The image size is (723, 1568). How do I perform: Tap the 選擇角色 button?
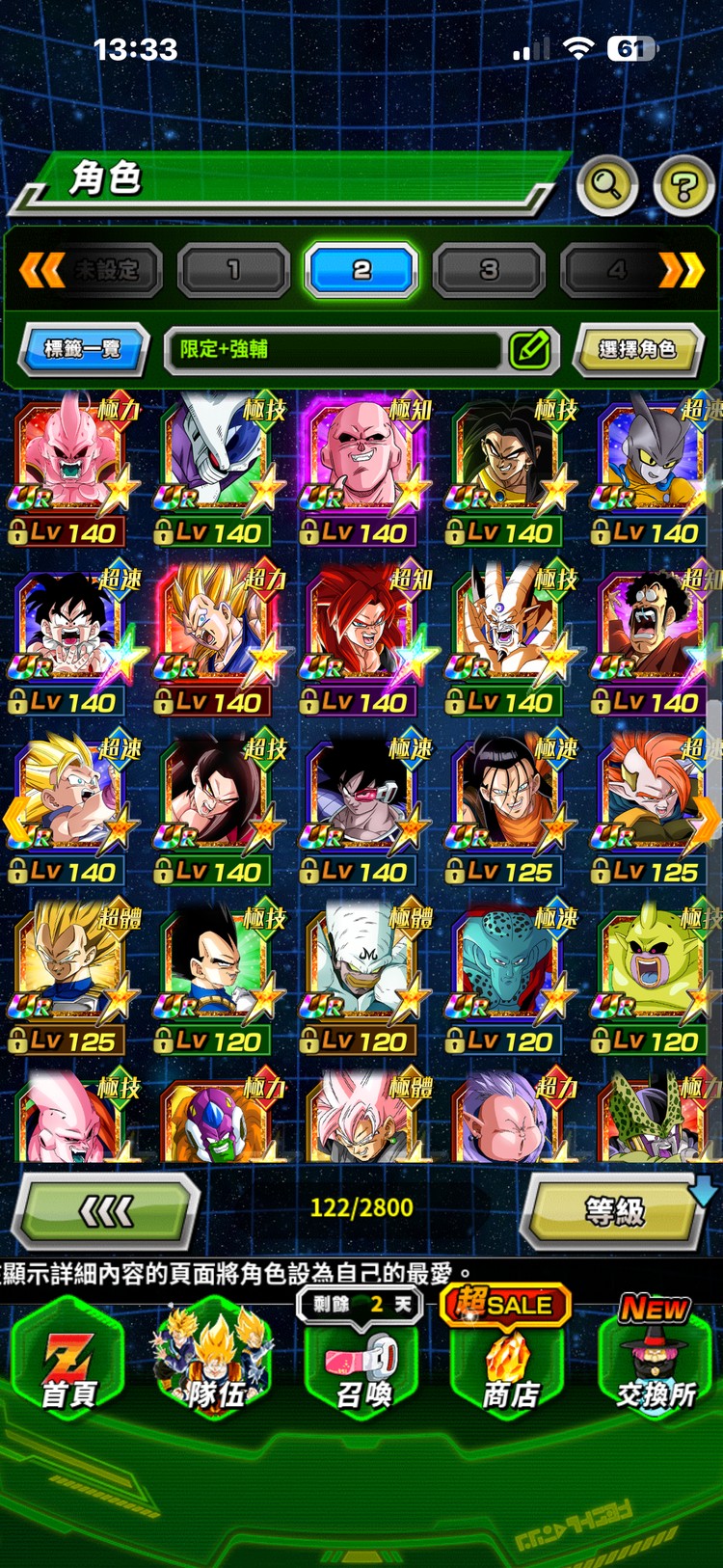pyautogui.click(x=637, y=349)
